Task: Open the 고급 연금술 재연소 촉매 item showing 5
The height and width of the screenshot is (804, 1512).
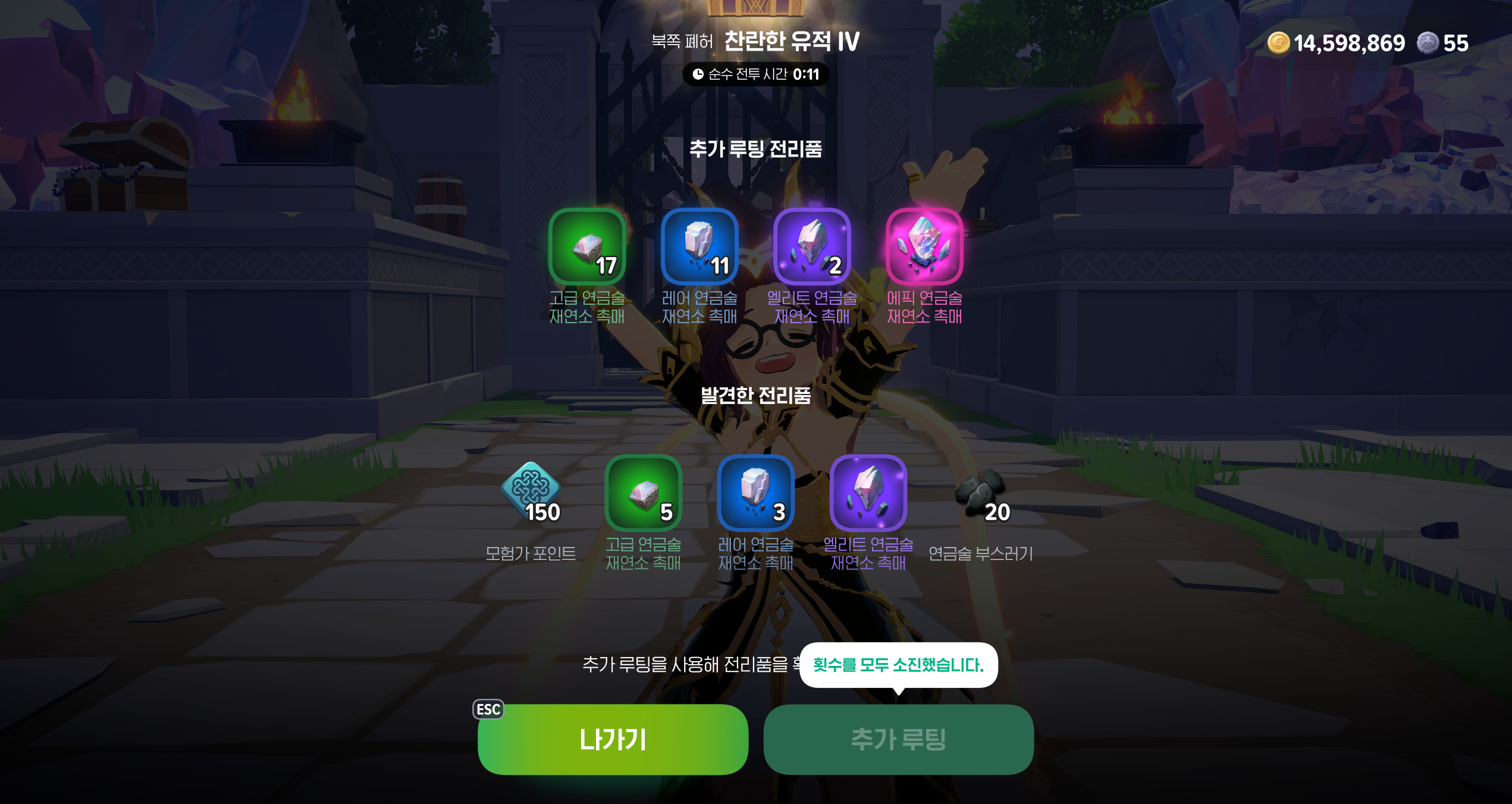Action: pos(643,493)
